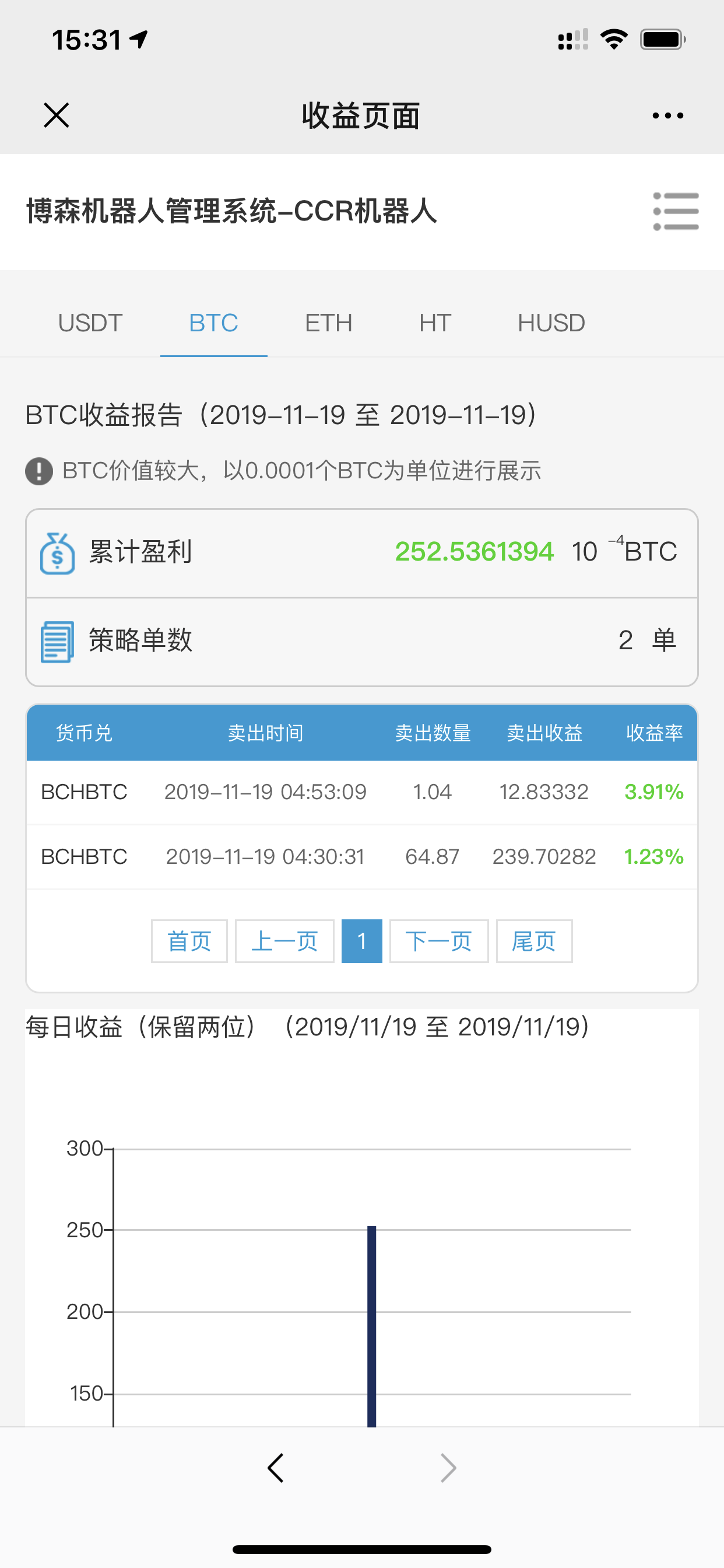Jump to last page with 尾页
The image size is (724, 1568).
pos(534,941)
